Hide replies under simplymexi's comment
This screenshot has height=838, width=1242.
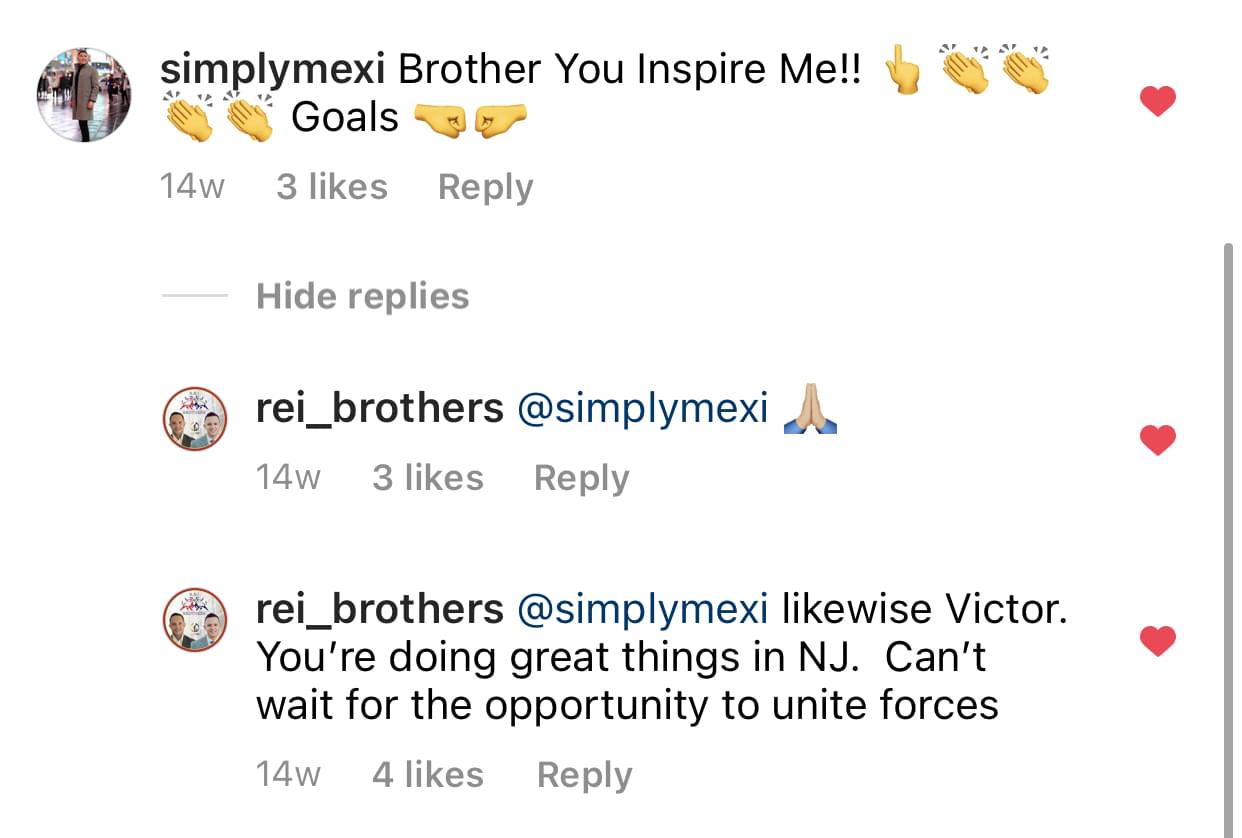[362, 296]
